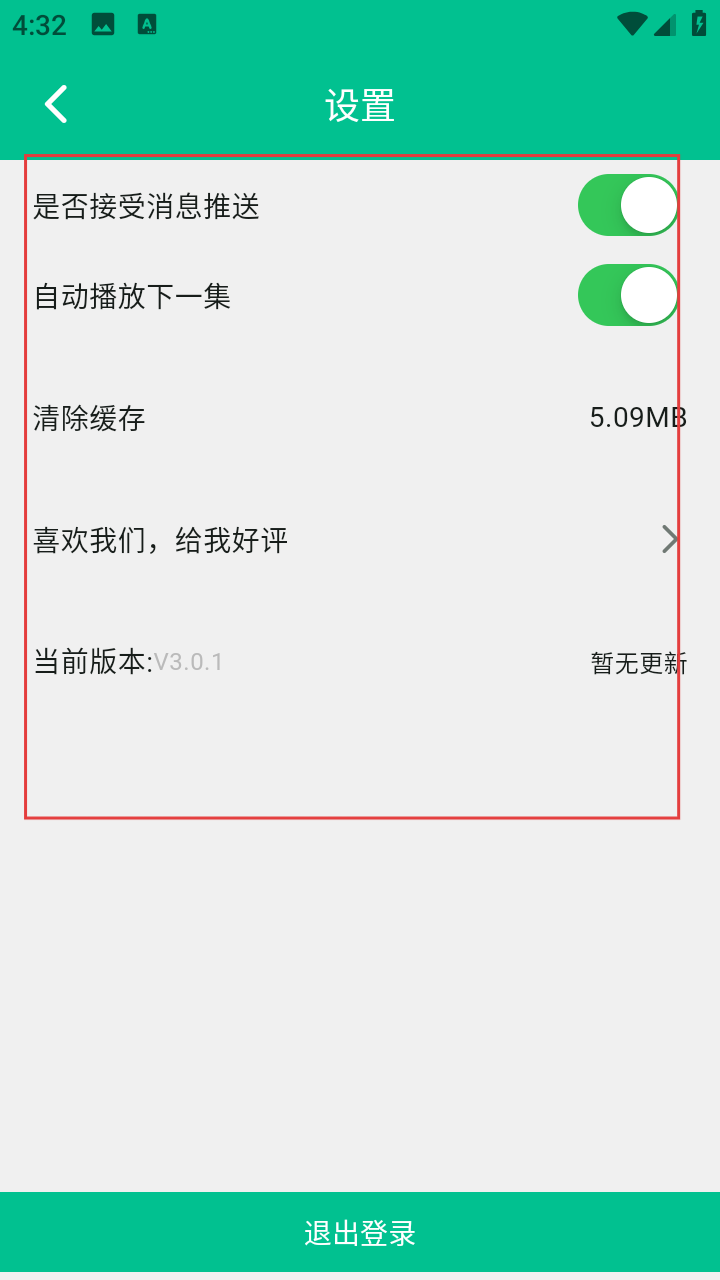Screen dimensions: 720x1280
Task: Check the 当前版本 update row
Action: click(x=360, y=663)
